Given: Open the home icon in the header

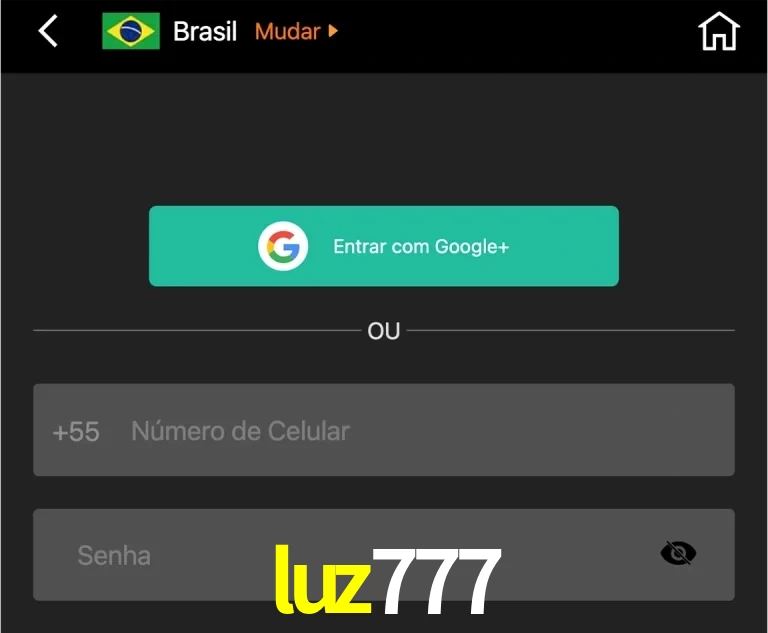Looking at the screenshot, I should tap(718, 32).
